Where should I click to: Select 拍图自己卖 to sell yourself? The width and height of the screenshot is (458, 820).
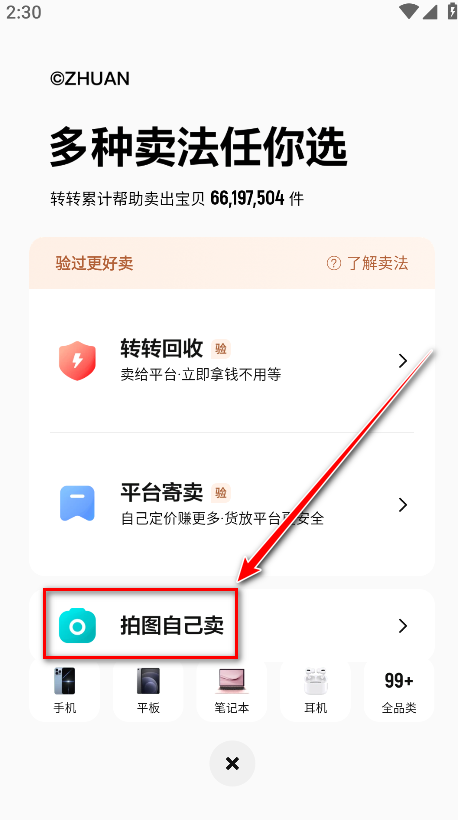click(232, 625)
